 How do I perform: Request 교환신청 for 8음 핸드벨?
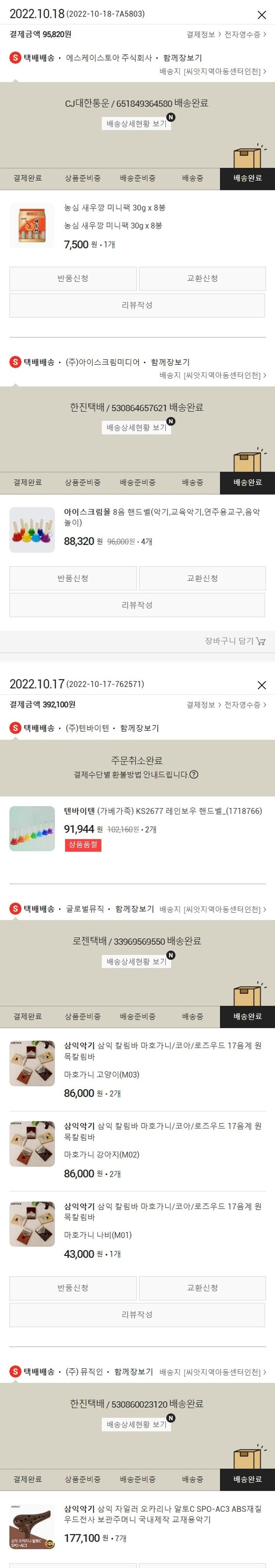pos(202,578)
